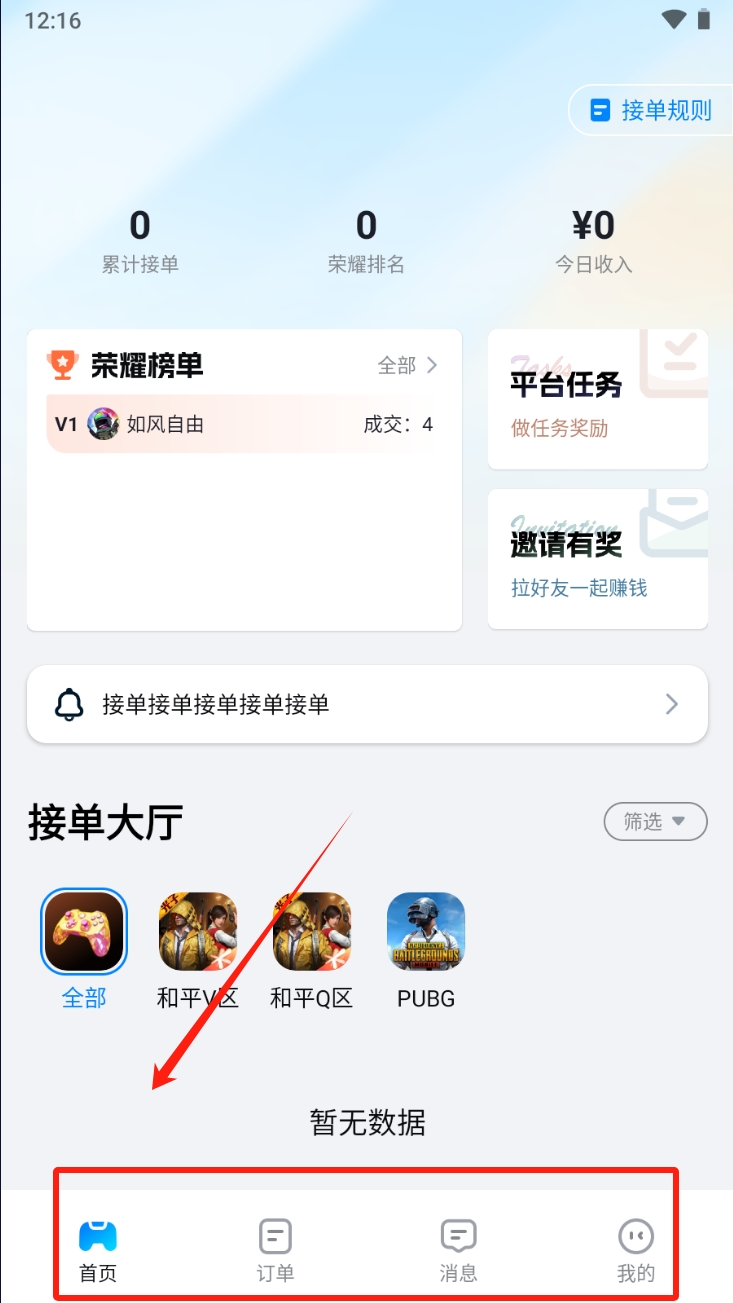Open the 平台任务 card

(x=597, y=399)
